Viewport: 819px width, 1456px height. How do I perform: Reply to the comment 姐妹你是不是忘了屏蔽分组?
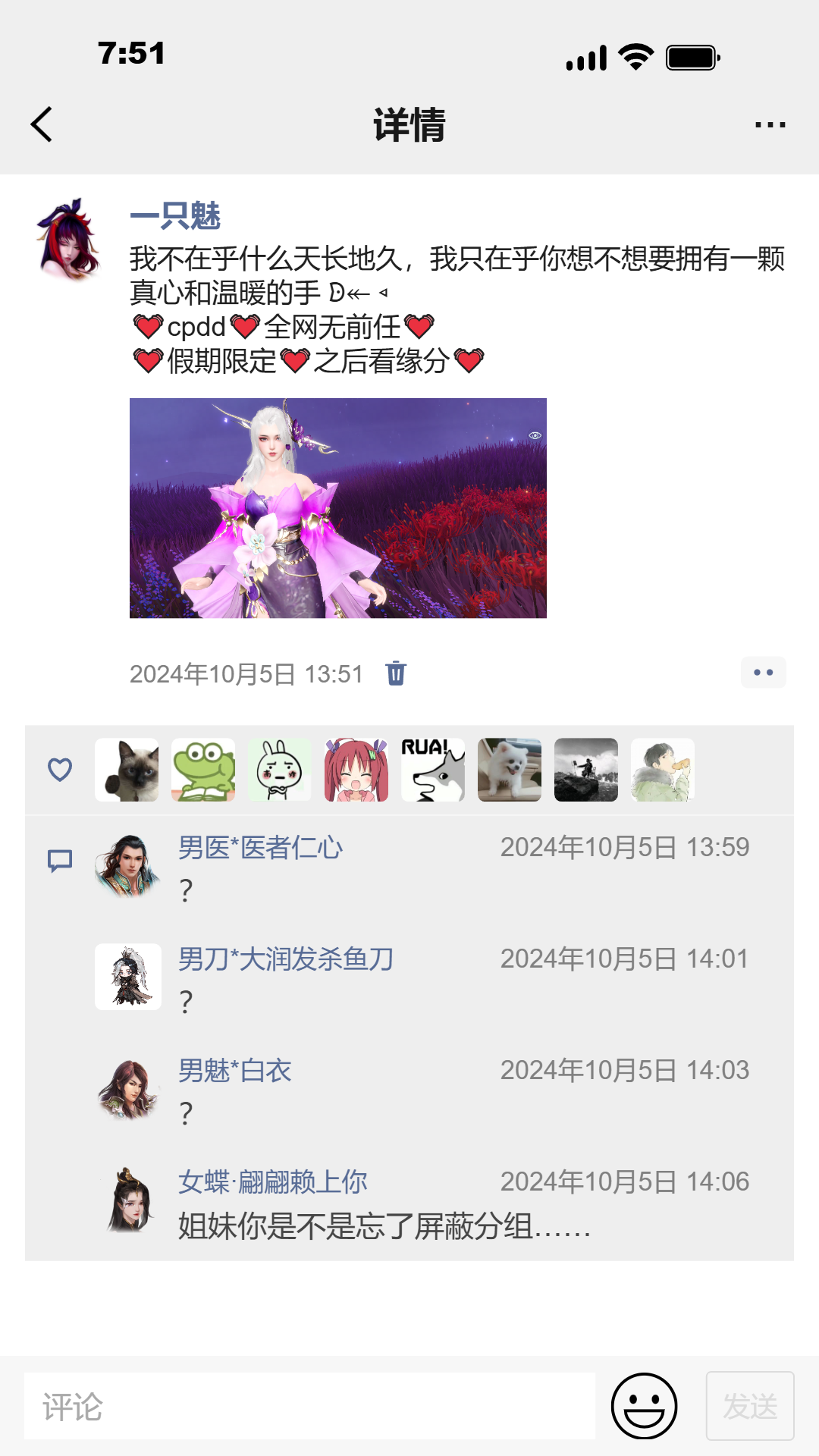pos(384,1226)
